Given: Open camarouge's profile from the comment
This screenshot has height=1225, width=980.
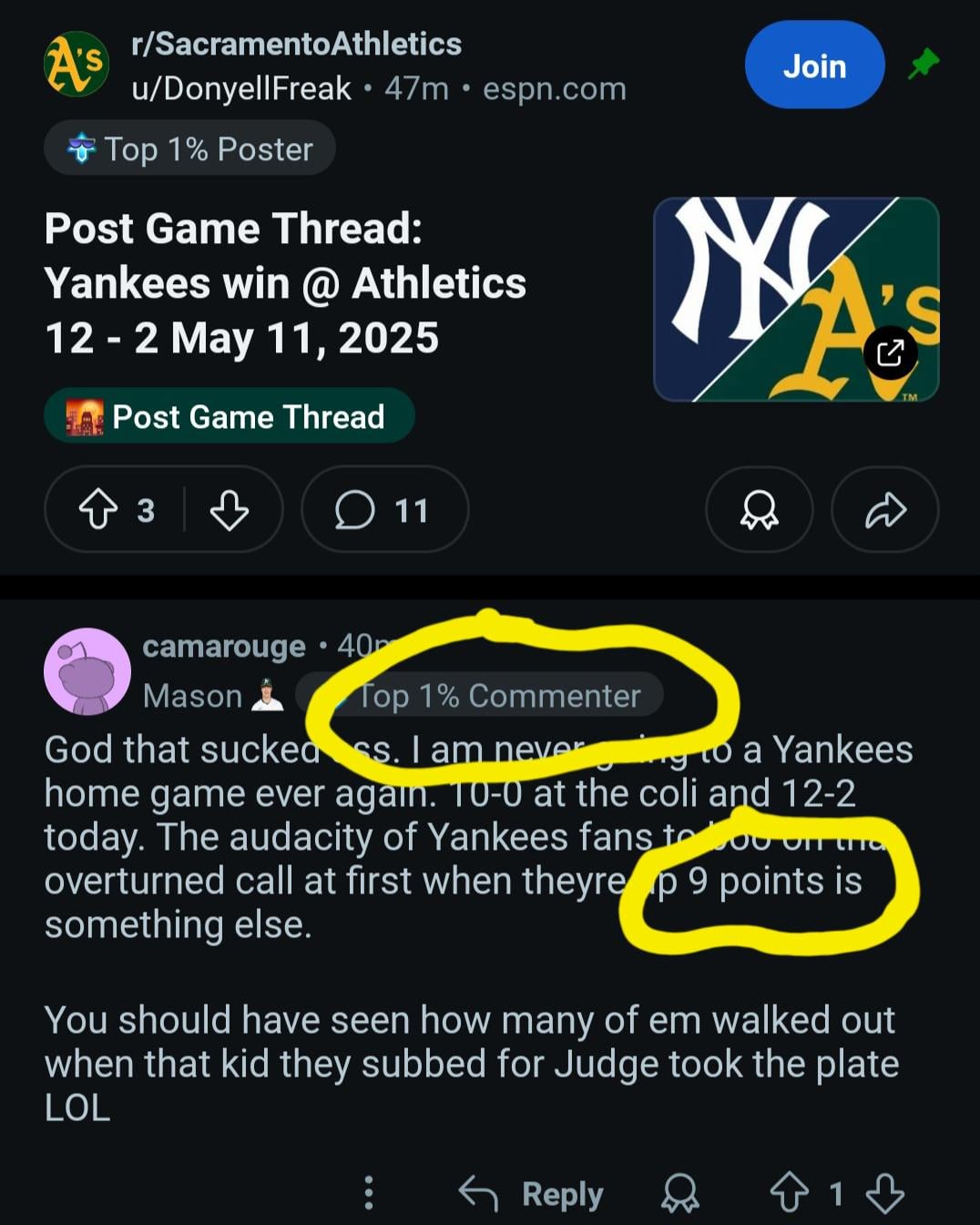Looking at the screenshot, I should [x=223, y=647].
